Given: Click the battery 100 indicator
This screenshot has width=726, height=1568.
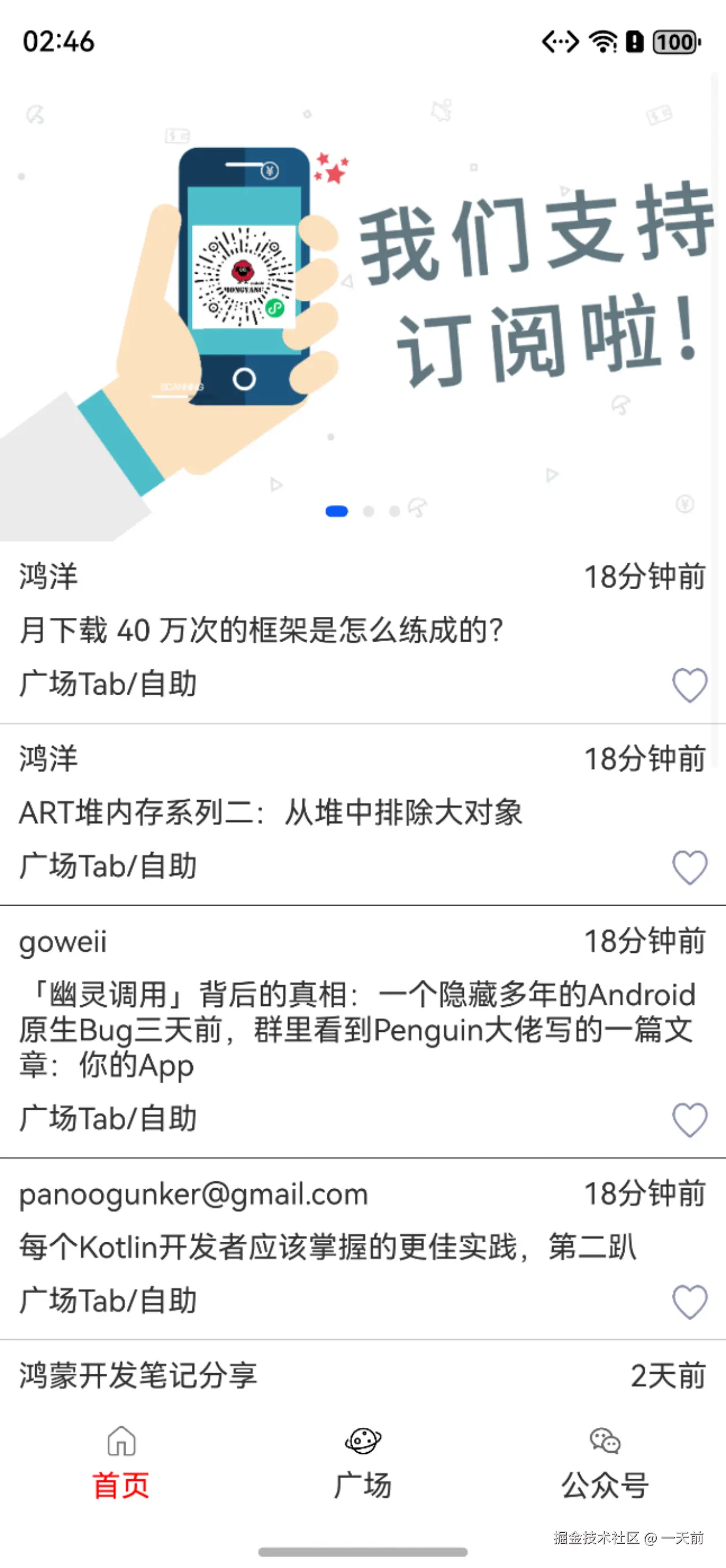Looking at the screenshot, I should pyautogui.click(x=672, y=42).
